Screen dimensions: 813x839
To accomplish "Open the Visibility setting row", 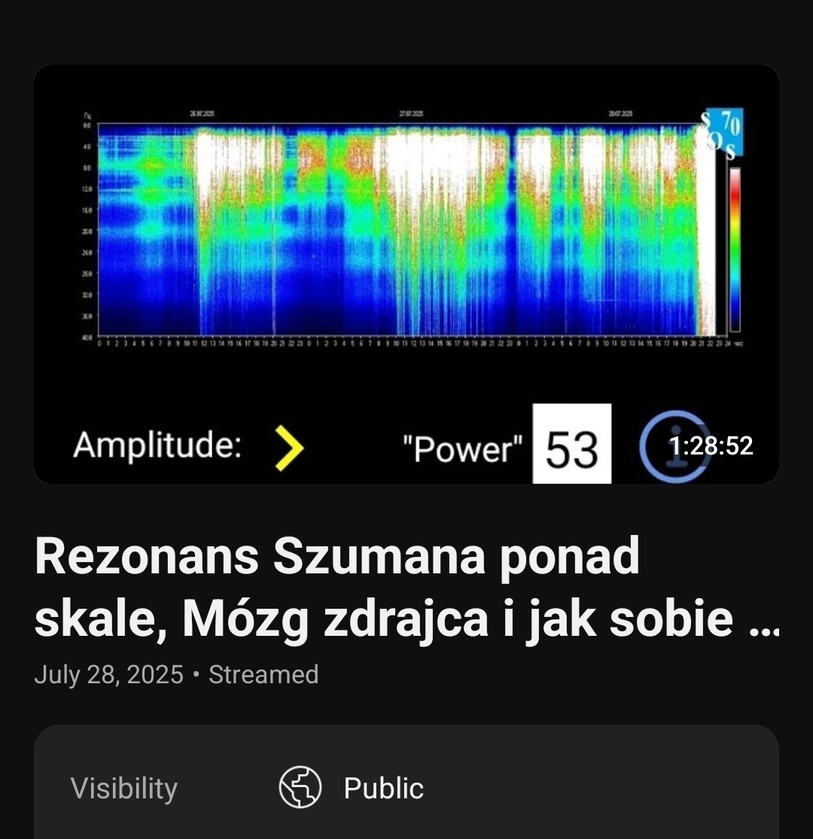I will point(406,788).
